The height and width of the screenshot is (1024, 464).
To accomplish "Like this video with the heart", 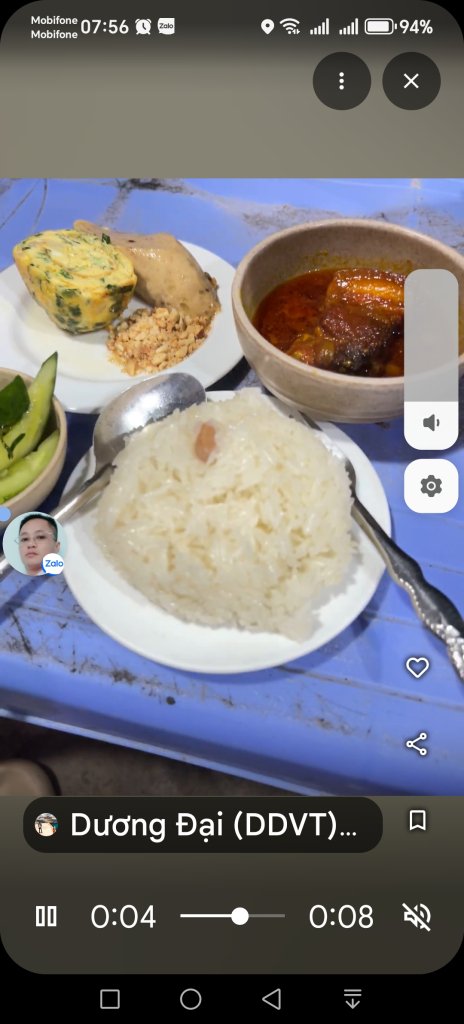I will click(x=418, y=667).
